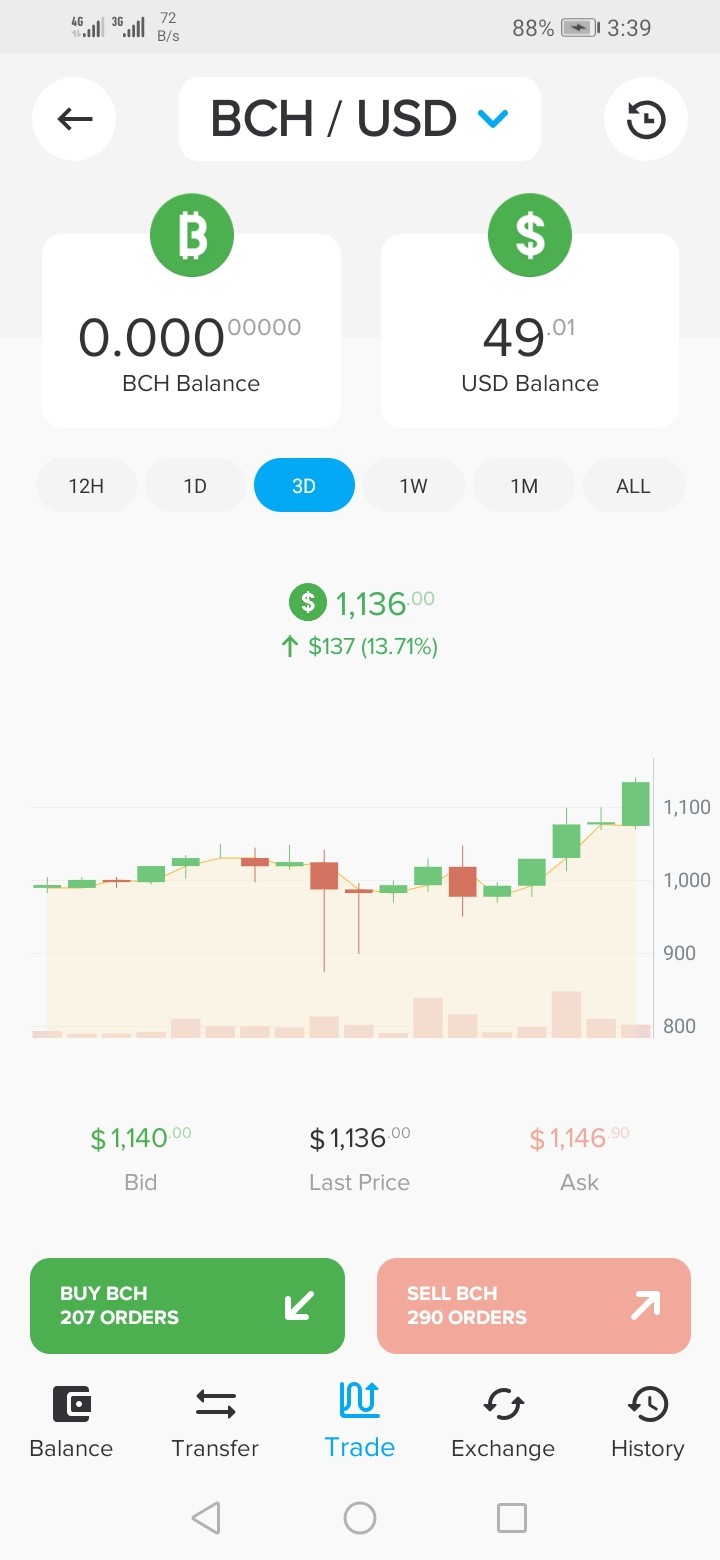Open the BCH Balance card

tap(191, 331)
